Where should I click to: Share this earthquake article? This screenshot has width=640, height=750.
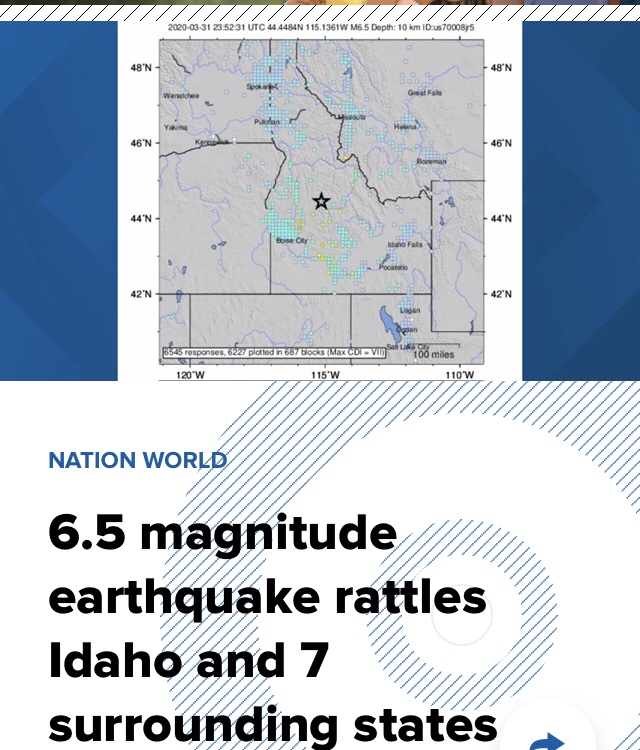pyautogui.click(x=547, y=741)
